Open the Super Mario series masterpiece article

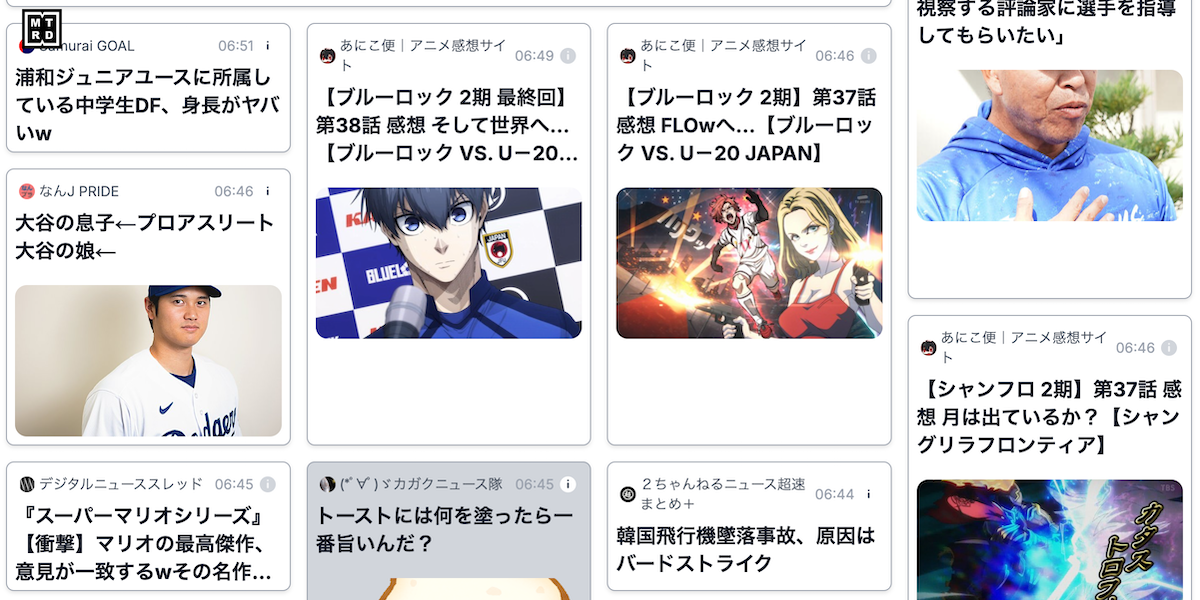point(145,544)
